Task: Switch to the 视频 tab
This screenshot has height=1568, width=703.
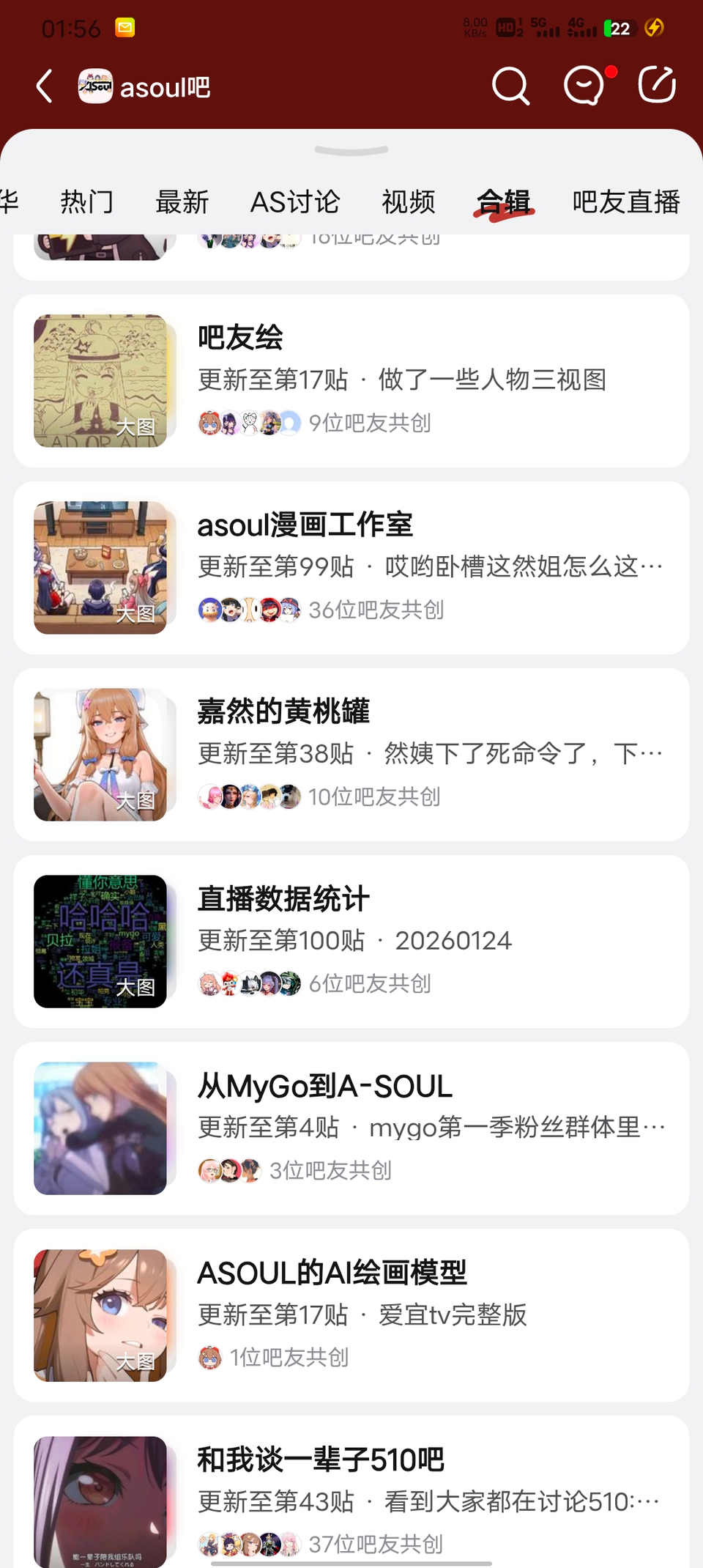Action: click(x=409, y=201)
